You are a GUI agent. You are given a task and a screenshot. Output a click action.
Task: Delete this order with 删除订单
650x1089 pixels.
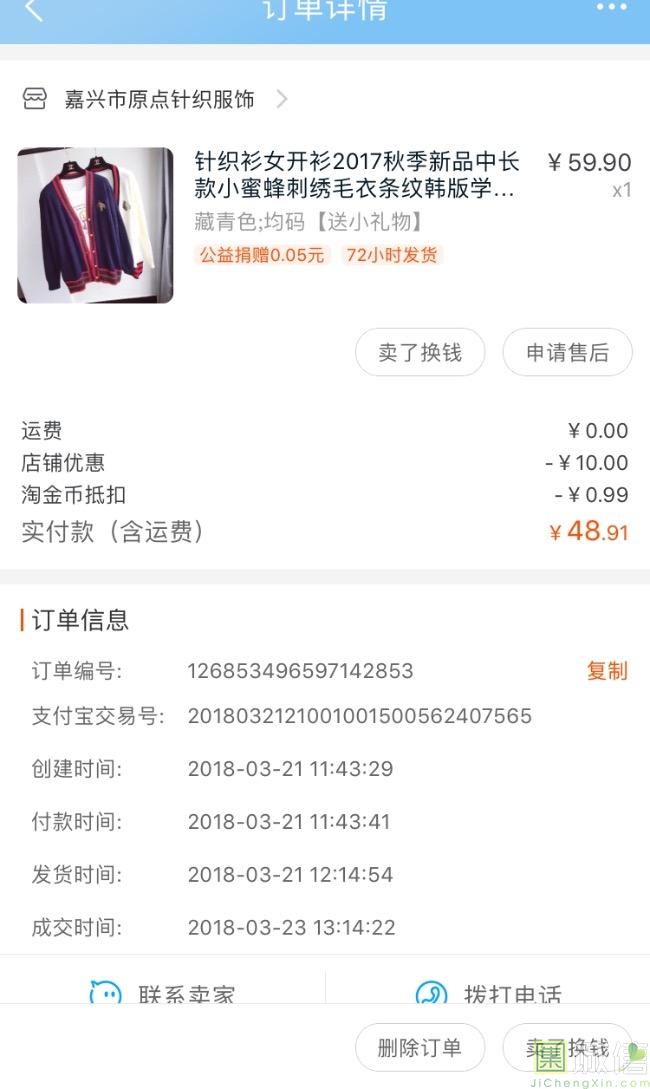pyautogui.click(x=420, y=1047)
